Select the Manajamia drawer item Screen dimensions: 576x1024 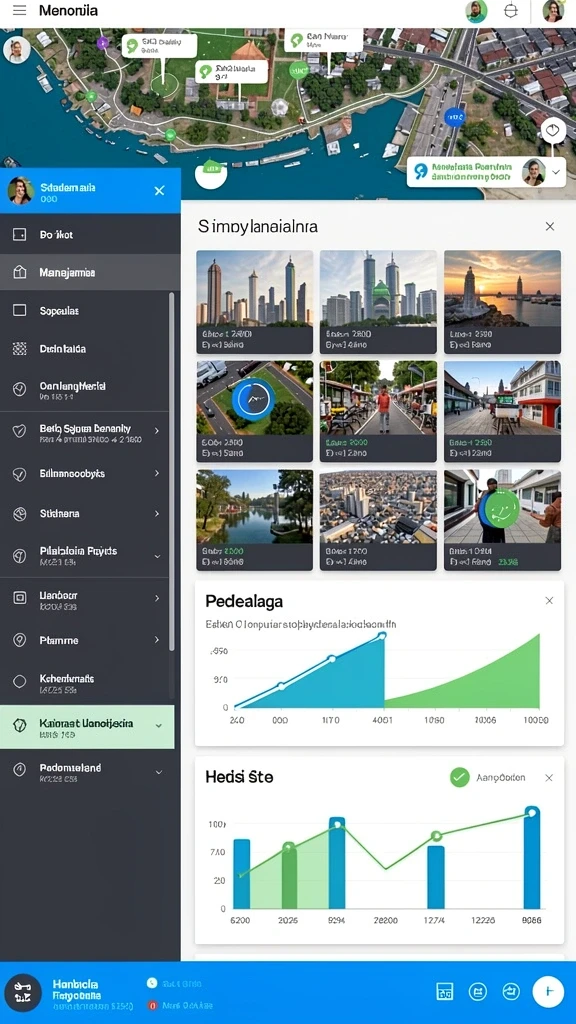[90, 272]
